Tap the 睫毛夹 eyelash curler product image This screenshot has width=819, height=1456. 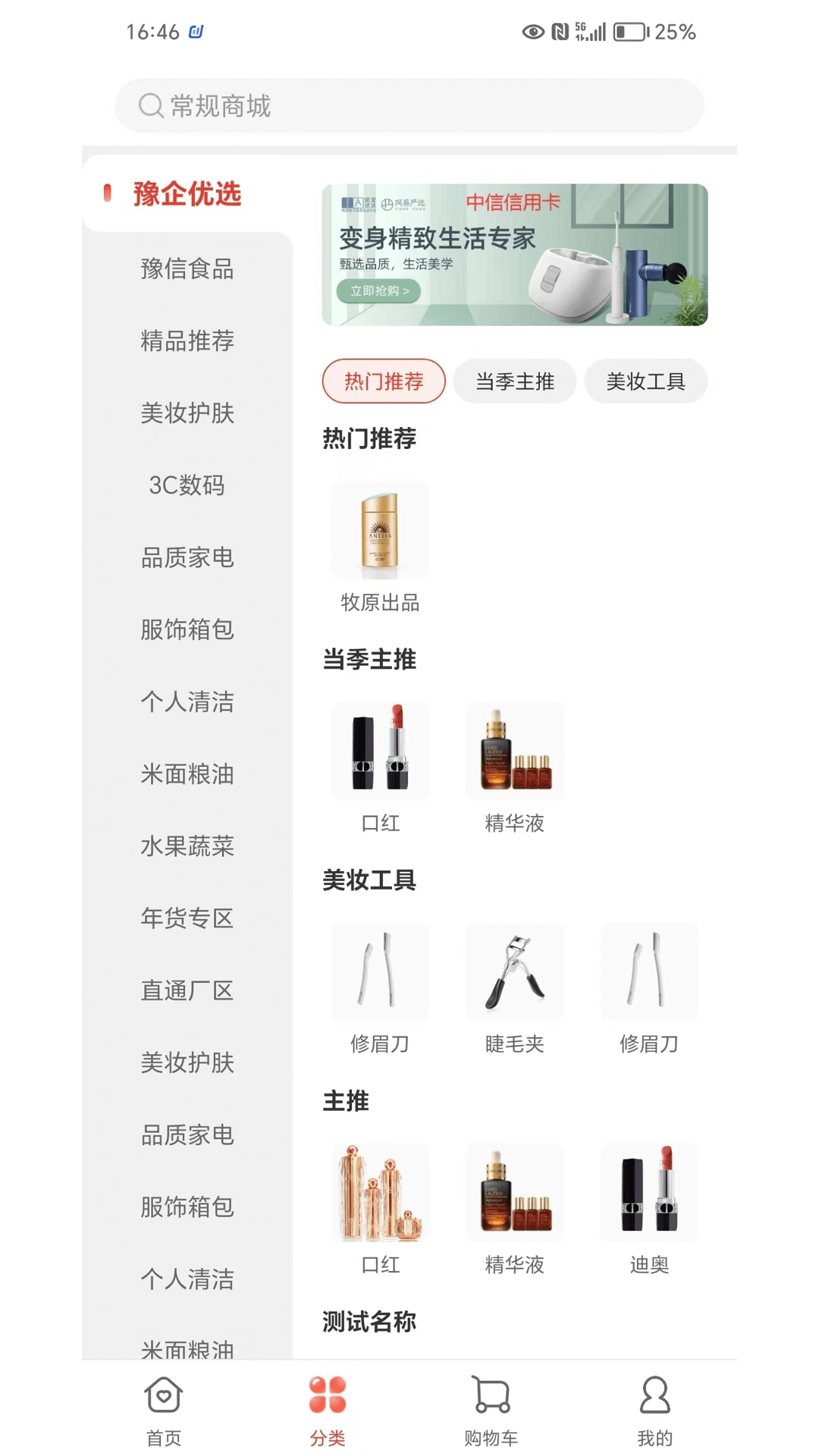515,973
